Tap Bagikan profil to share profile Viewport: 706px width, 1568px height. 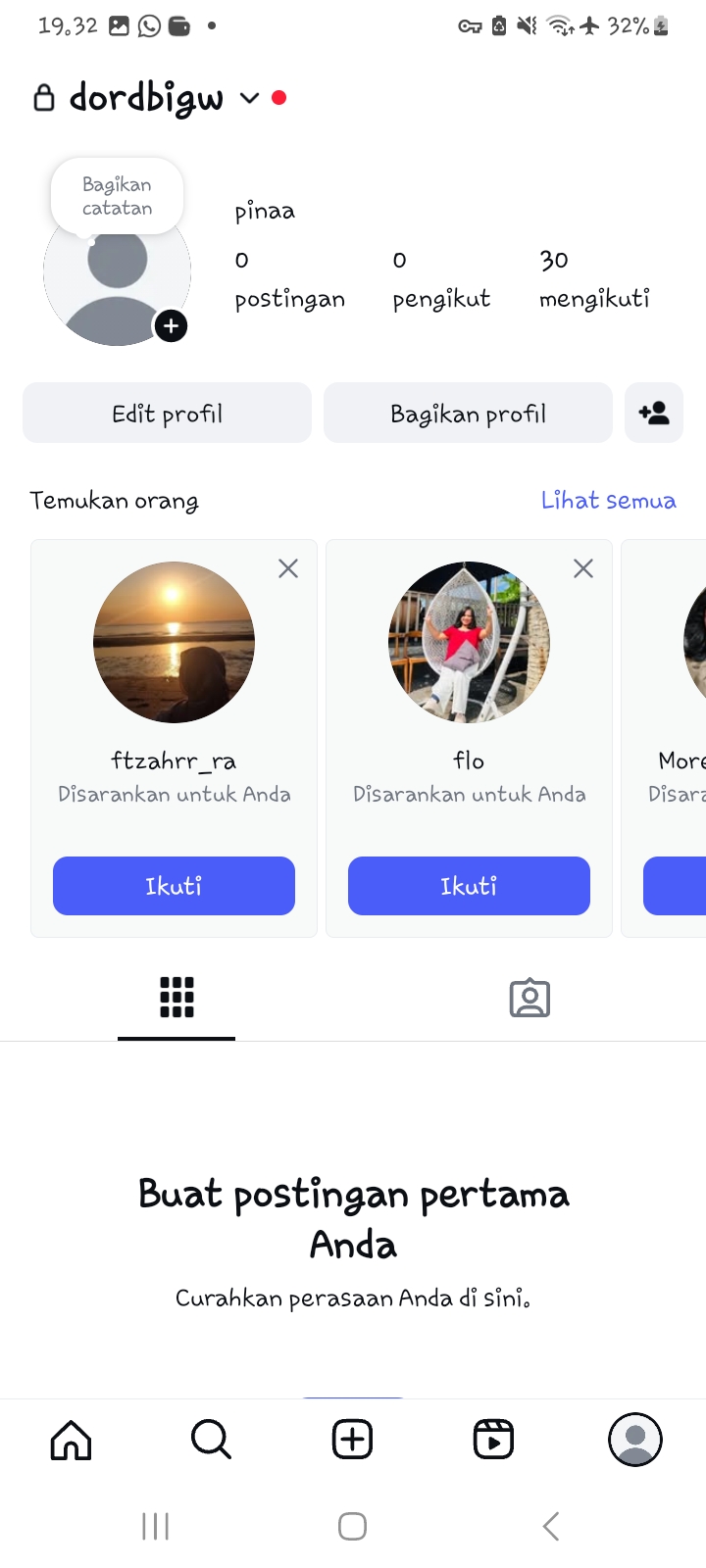coord(468,414)
